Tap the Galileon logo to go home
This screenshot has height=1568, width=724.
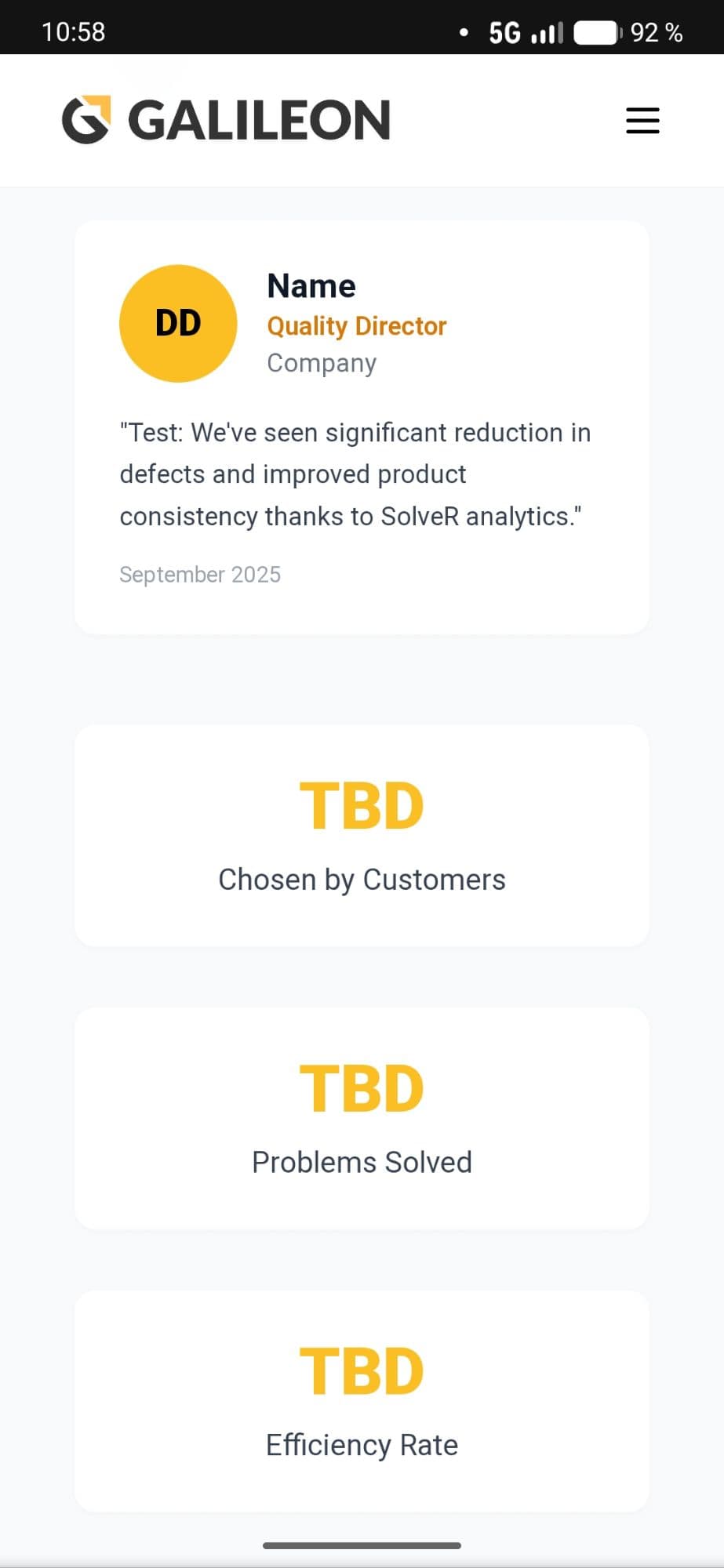tap(226, 120)
